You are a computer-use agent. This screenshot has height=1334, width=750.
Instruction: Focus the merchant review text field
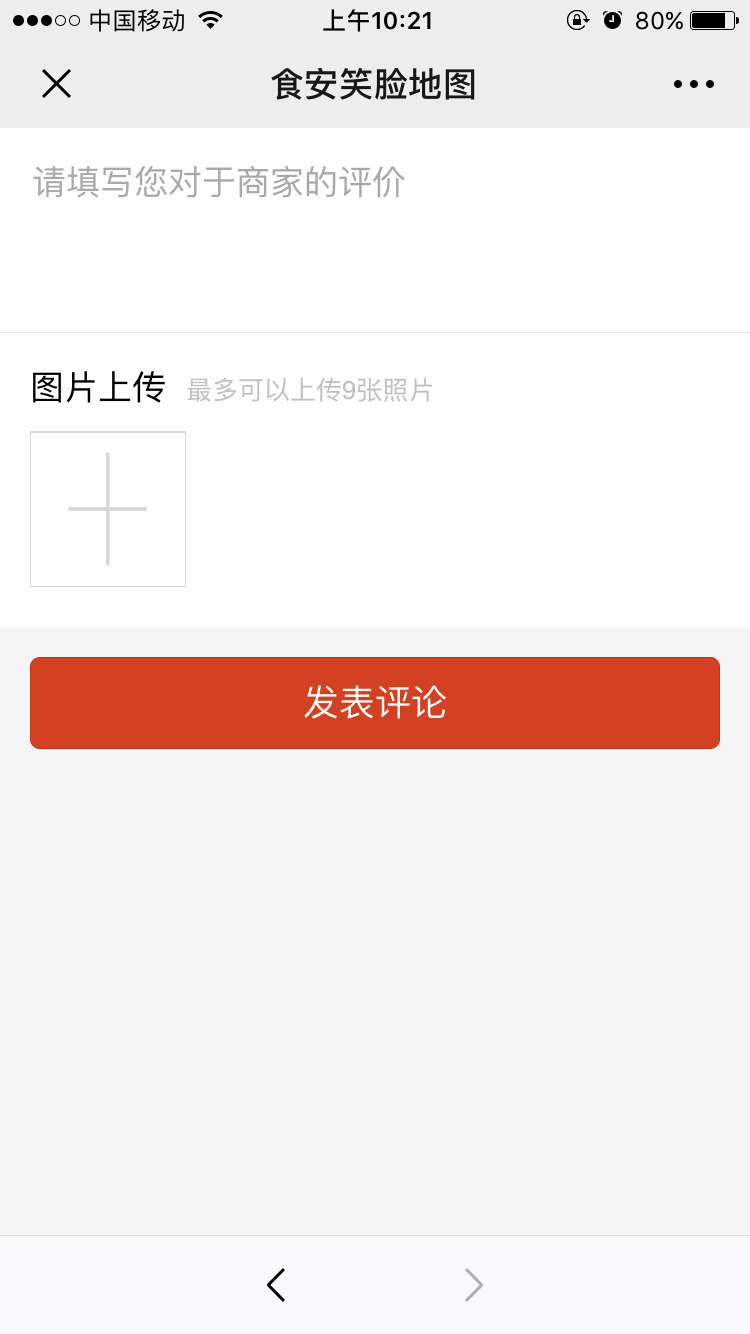[x=374, y=230]
